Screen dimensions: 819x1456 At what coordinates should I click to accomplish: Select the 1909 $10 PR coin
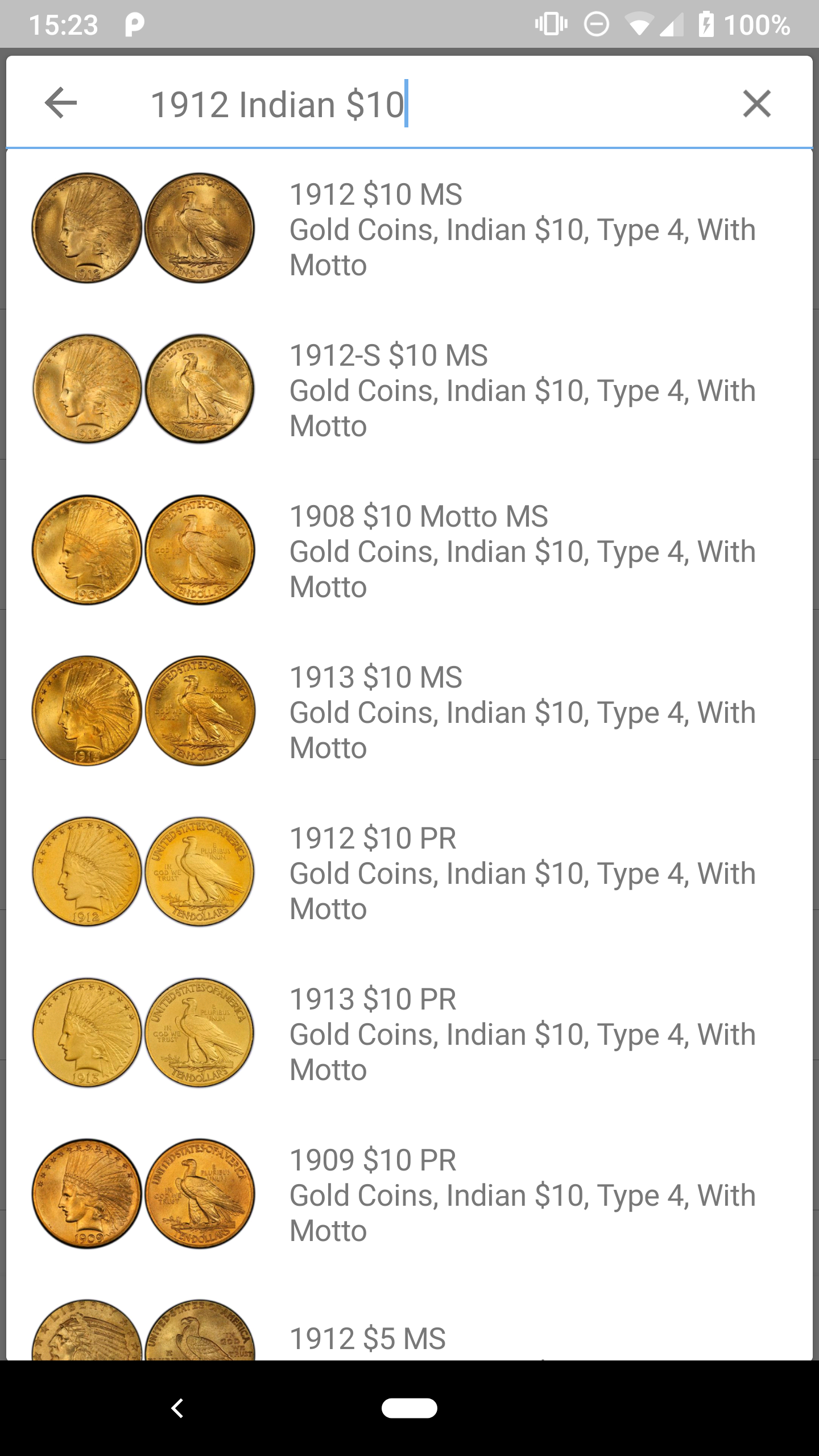click(409, 1194)
